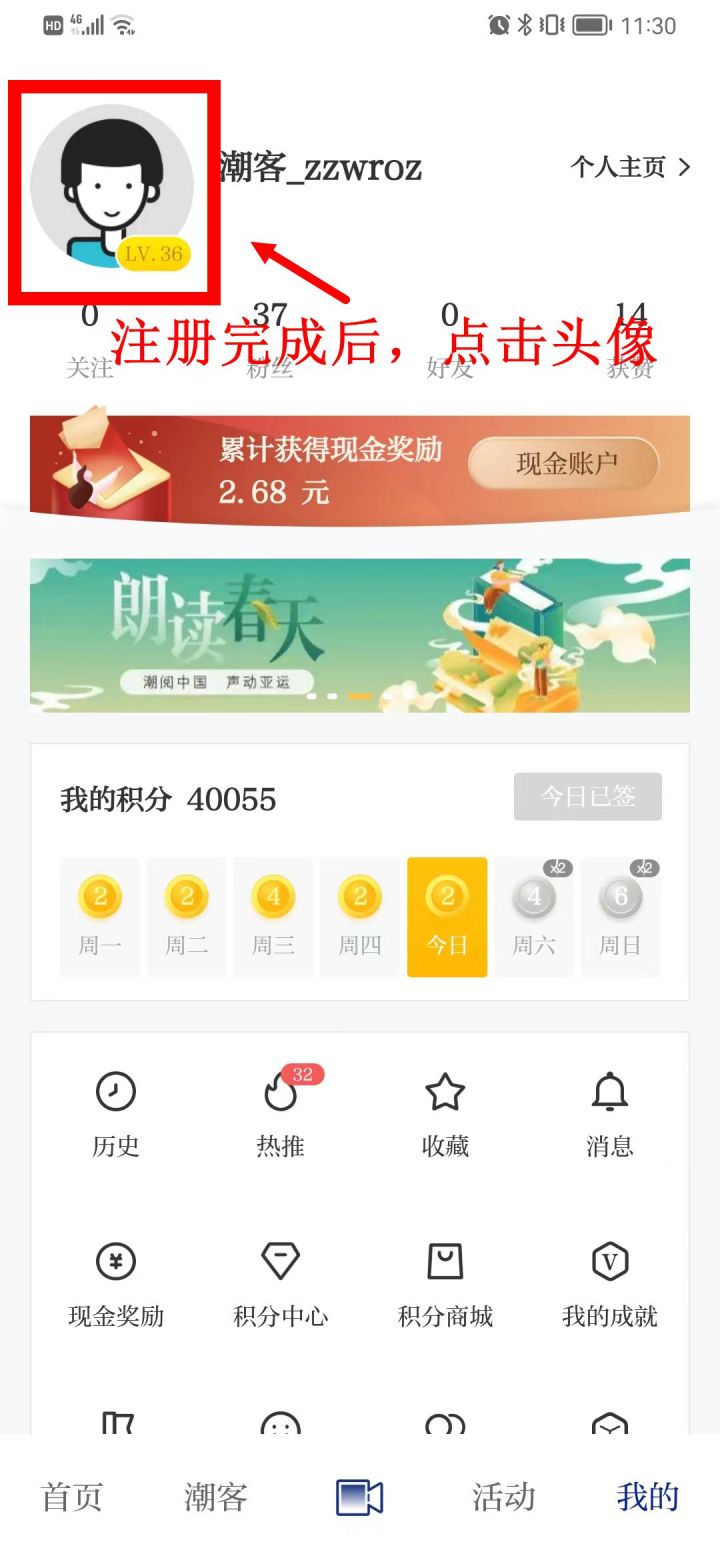The height and width of the screenshot is (1560, 720).
Task: Switch to the 活动 tab
Action: pyautogui.click(x=504, y=1497)
